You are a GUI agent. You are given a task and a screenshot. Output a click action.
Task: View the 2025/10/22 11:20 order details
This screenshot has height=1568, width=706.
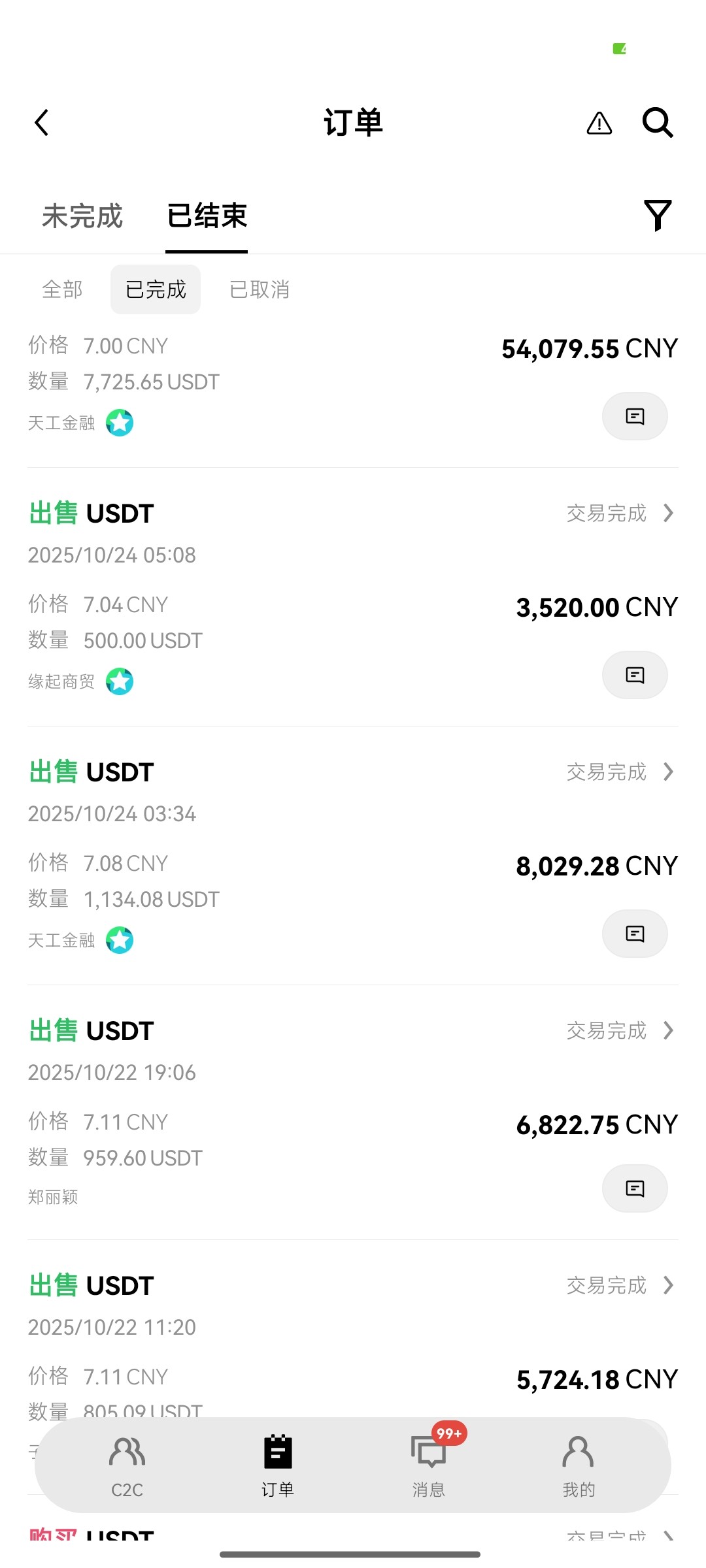pos(618,1286)
